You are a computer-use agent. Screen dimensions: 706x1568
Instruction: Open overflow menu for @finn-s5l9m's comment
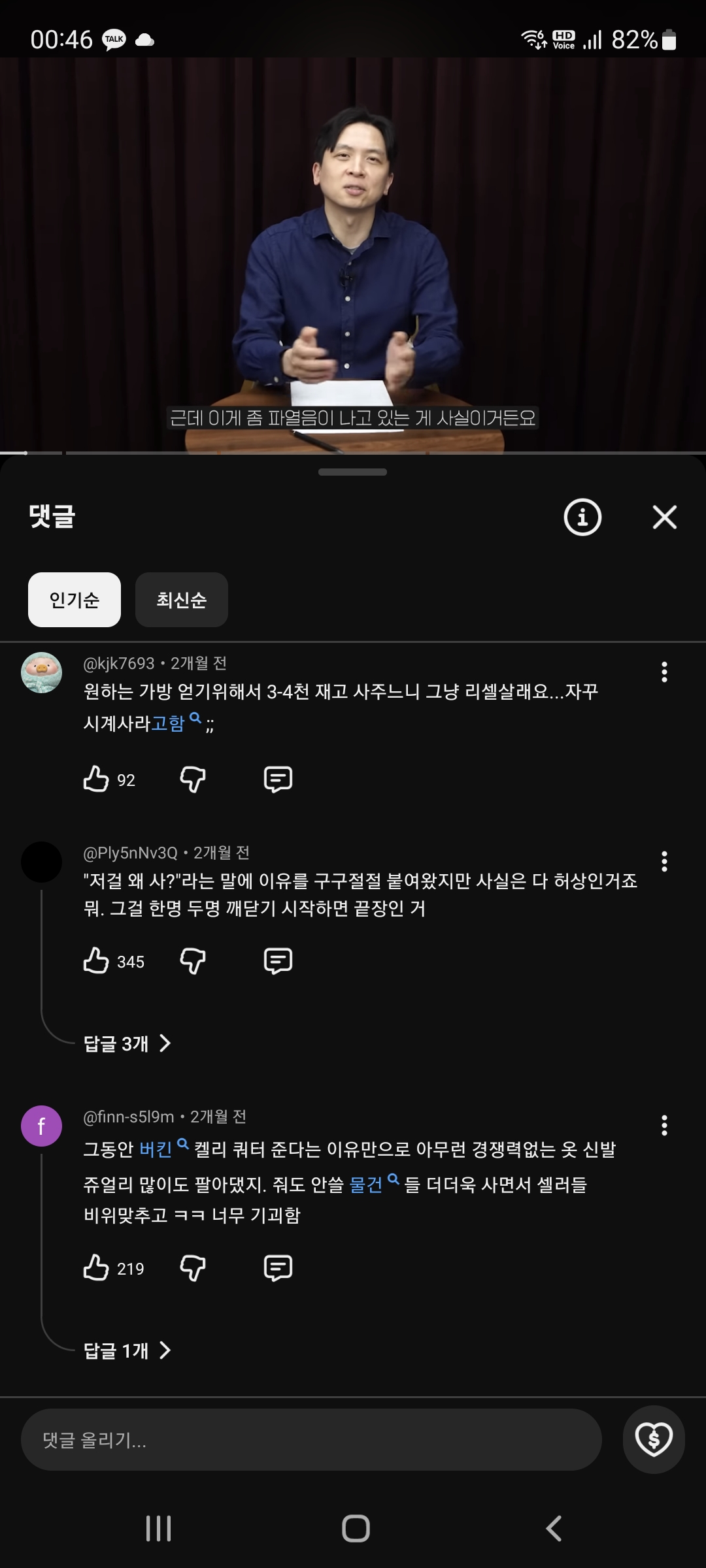click(x=664, y=1125)
